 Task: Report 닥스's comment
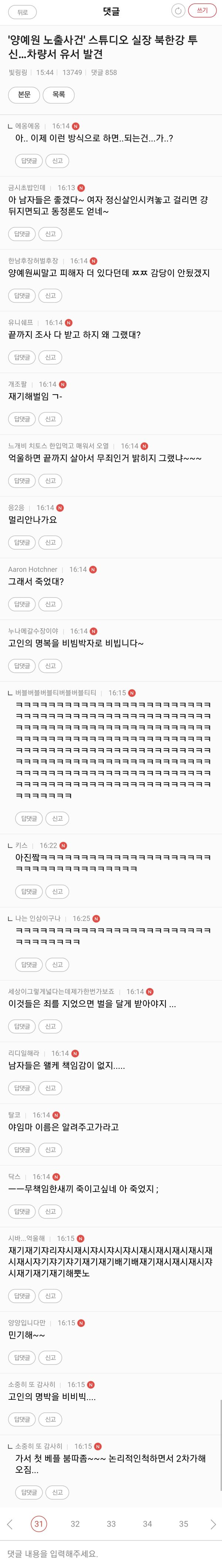50,1211
